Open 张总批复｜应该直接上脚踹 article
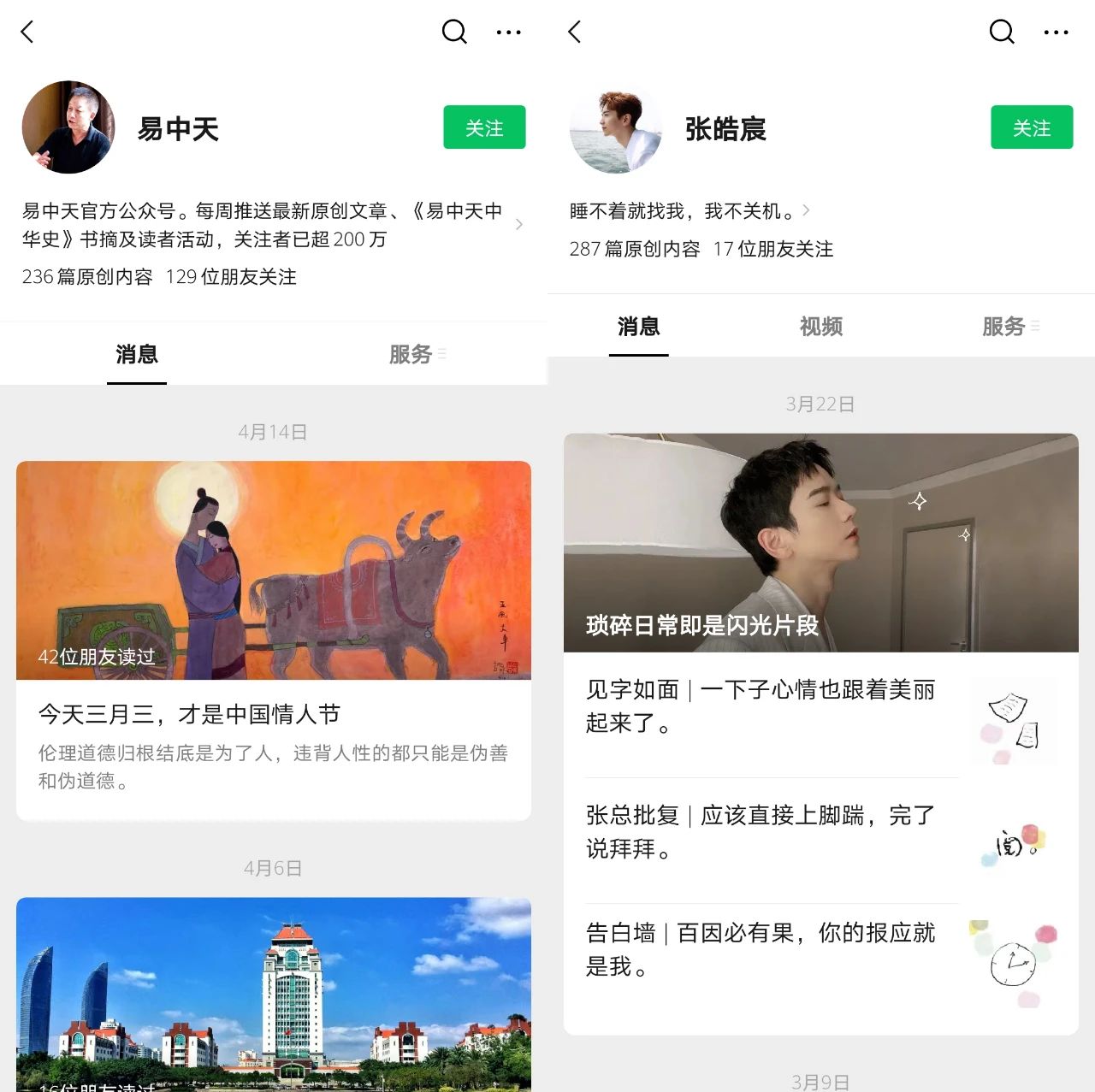Image resolution: width=1095 pixels, height=1092 pixels. pyautogui.click(x=761, y=832)
